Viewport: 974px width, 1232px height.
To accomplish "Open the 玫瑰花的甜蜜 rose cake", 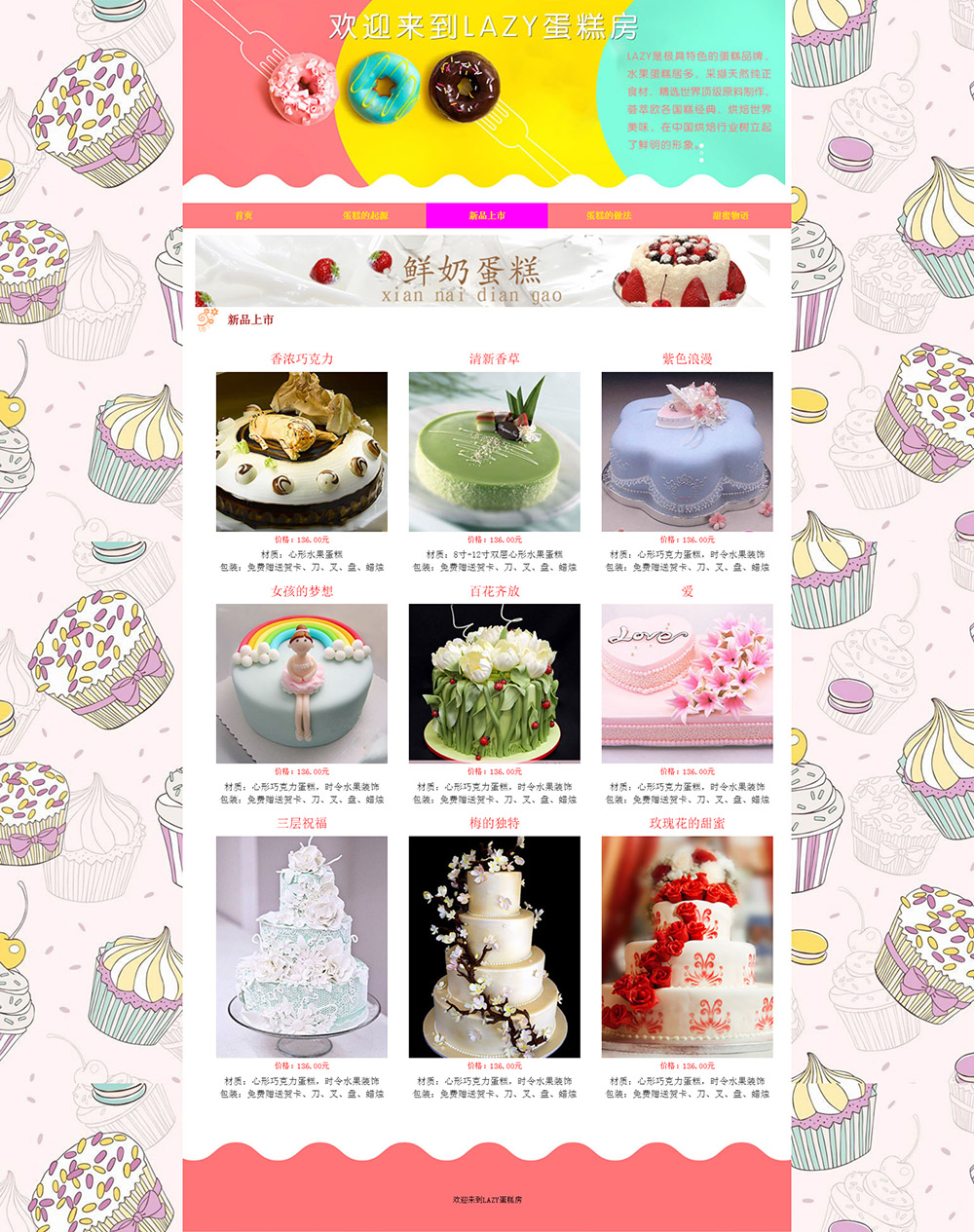I will pos(687,946).
